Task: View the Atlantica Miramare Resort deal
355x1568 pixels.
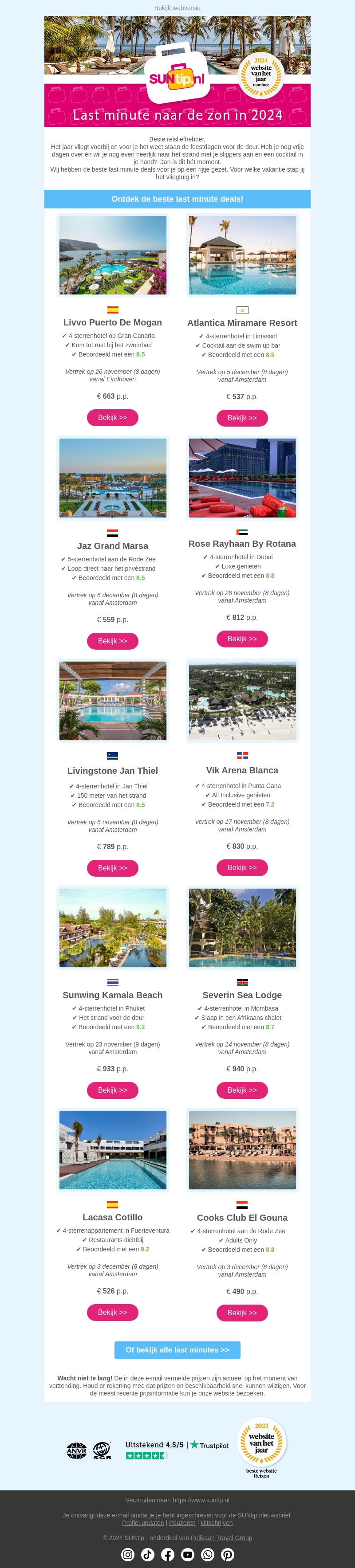Action: coord(242,418)
